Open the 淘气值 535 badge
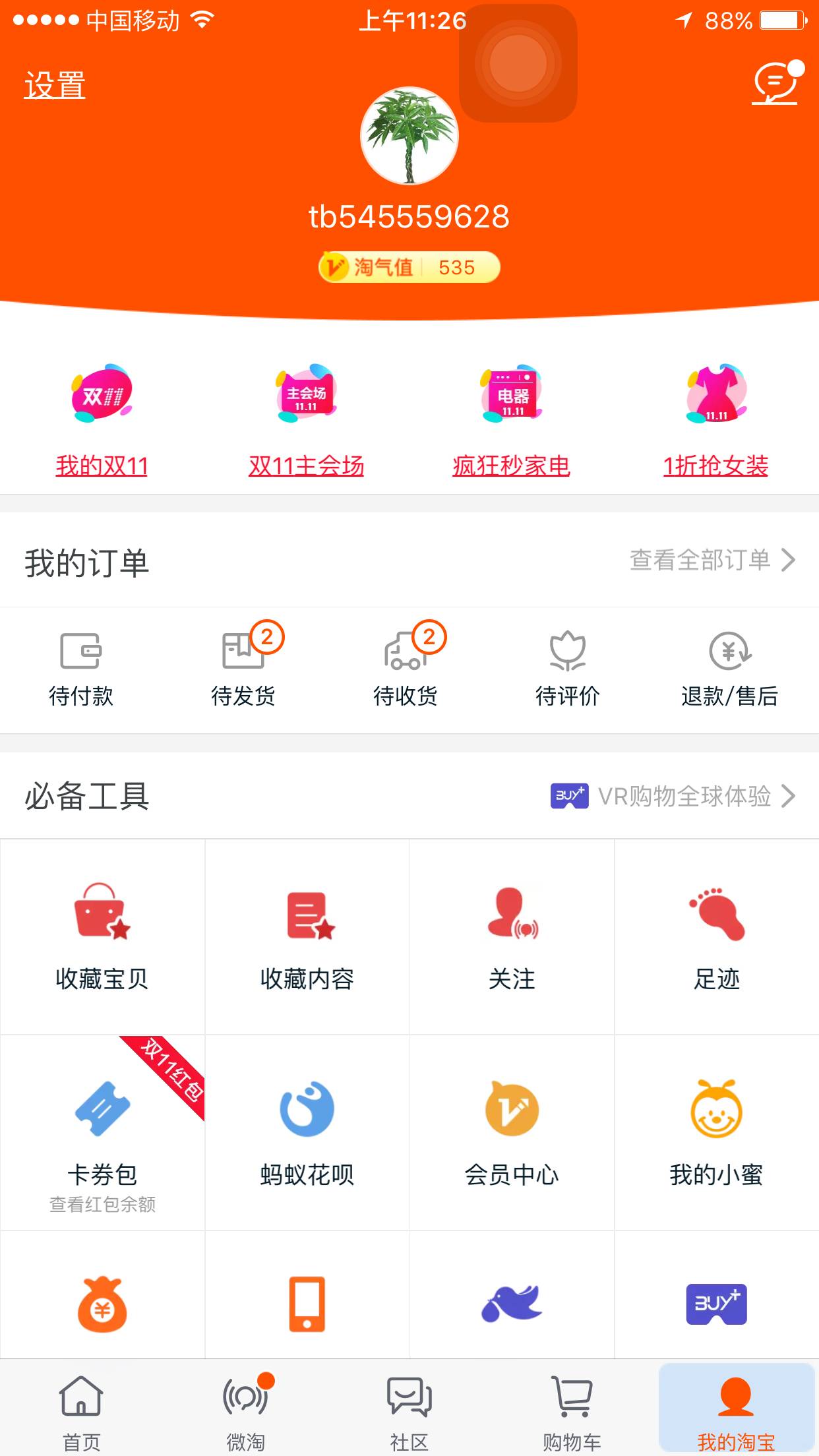Image resolution: width=819 pixels, height=1456 pixels. pyautogui.click(x=409, y=267)
